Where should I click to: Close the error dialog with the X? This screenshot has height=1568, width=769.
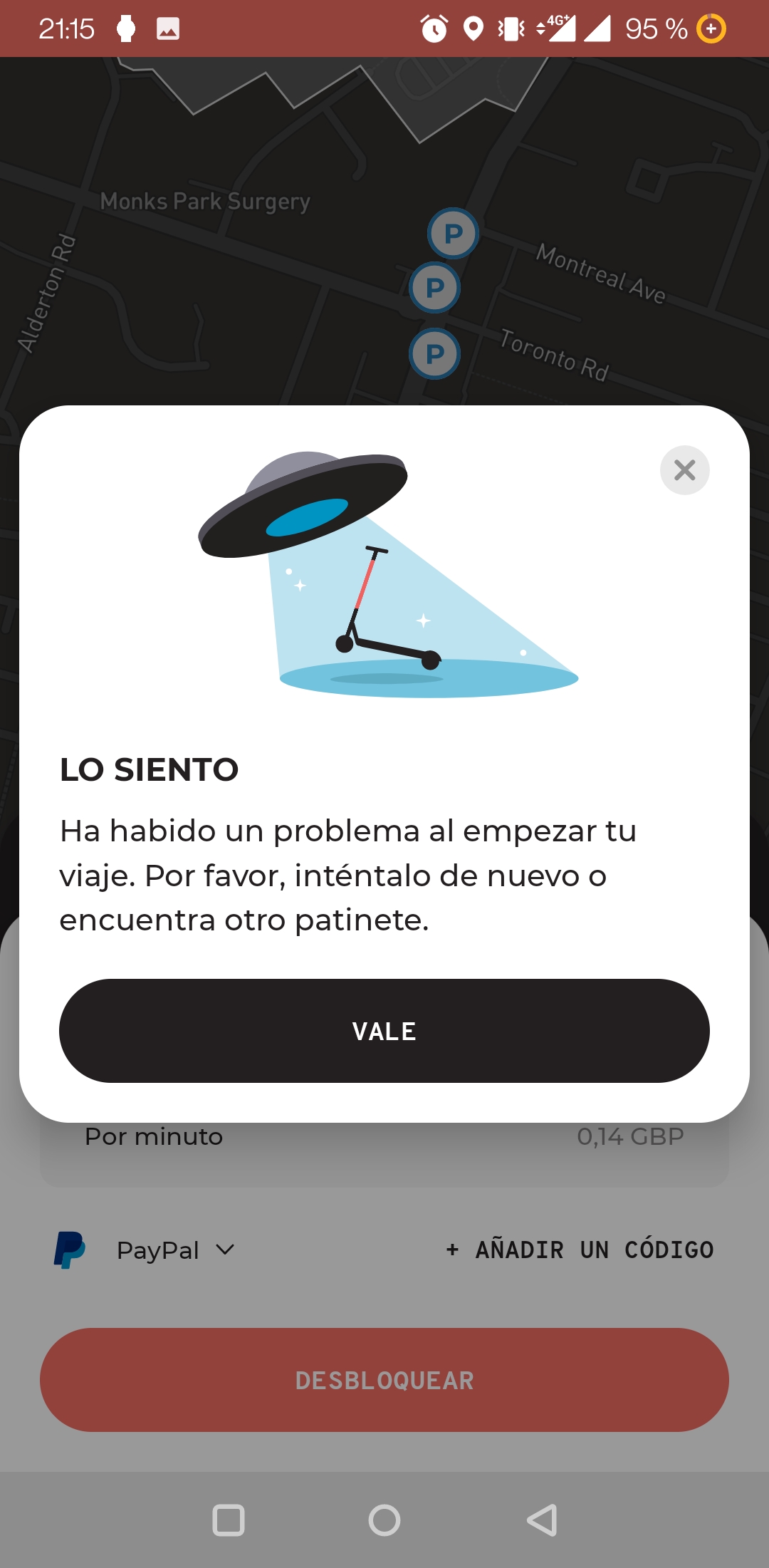pos(684,470)
